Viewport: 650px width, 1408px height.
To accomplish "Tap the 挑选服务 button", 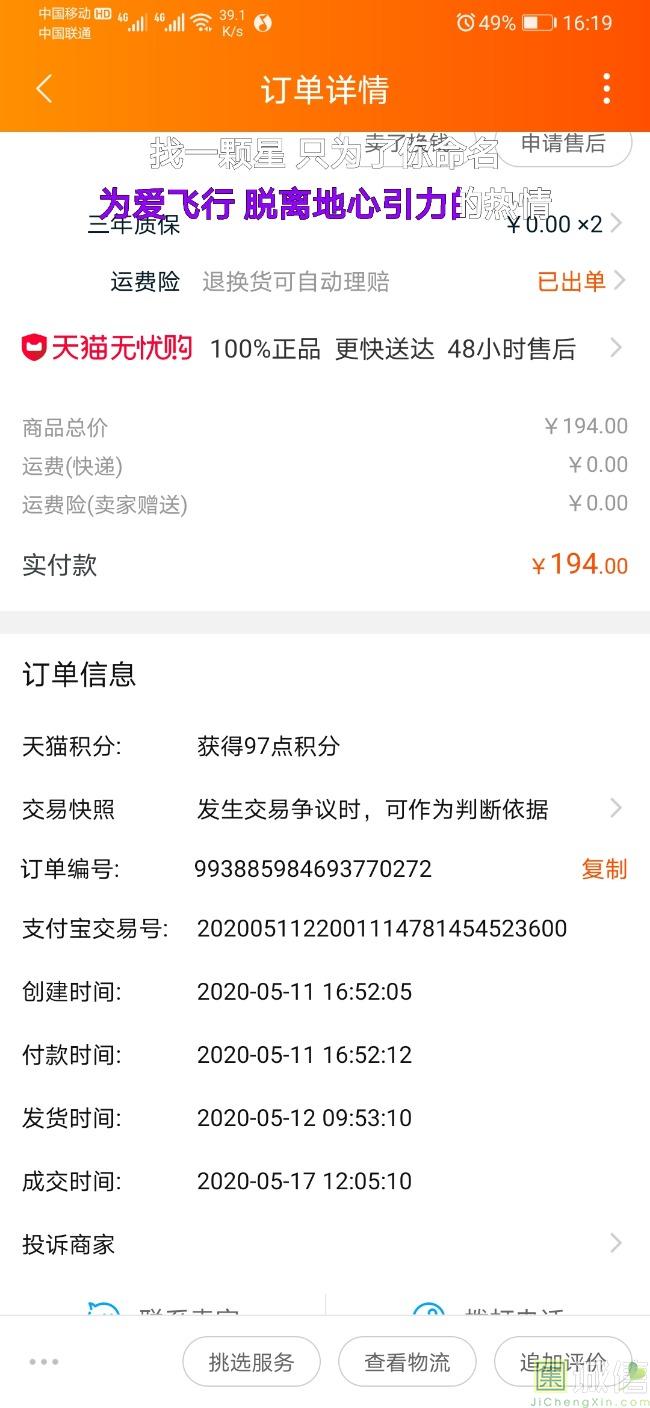I will [x=251, y=1361].
